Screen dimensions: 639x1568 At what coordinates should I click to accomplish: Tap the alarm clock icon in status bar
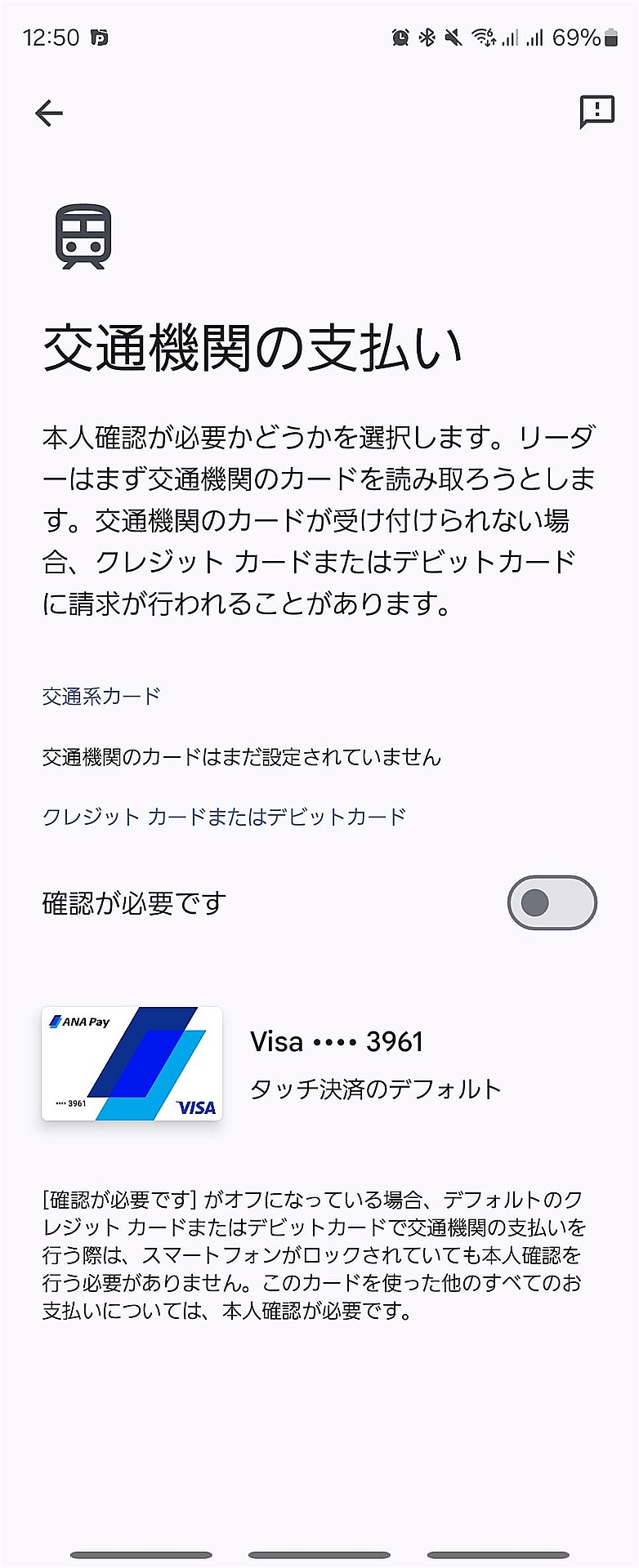click(400, 38)
